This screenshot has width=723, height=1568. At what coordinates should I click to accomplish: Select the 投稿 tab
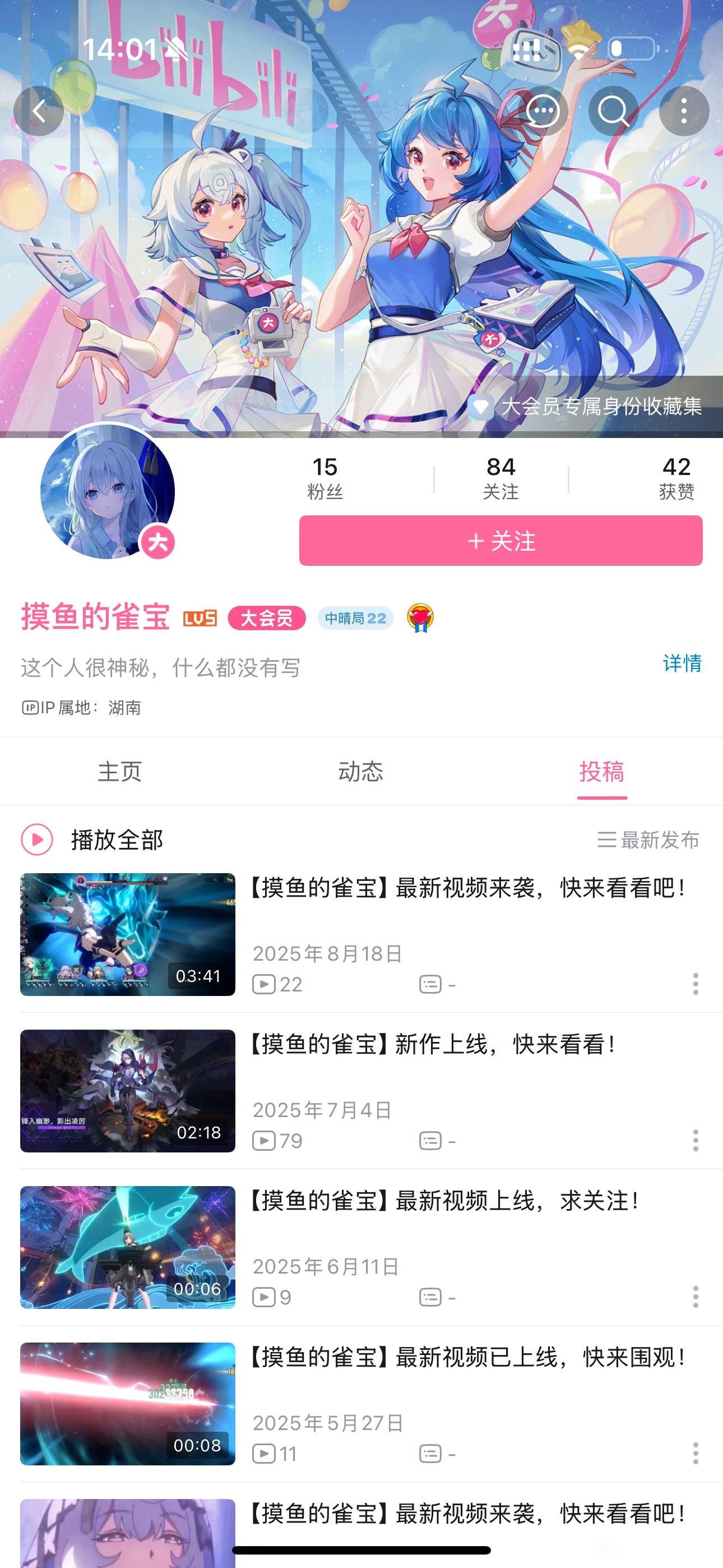[x=602, y=772]
